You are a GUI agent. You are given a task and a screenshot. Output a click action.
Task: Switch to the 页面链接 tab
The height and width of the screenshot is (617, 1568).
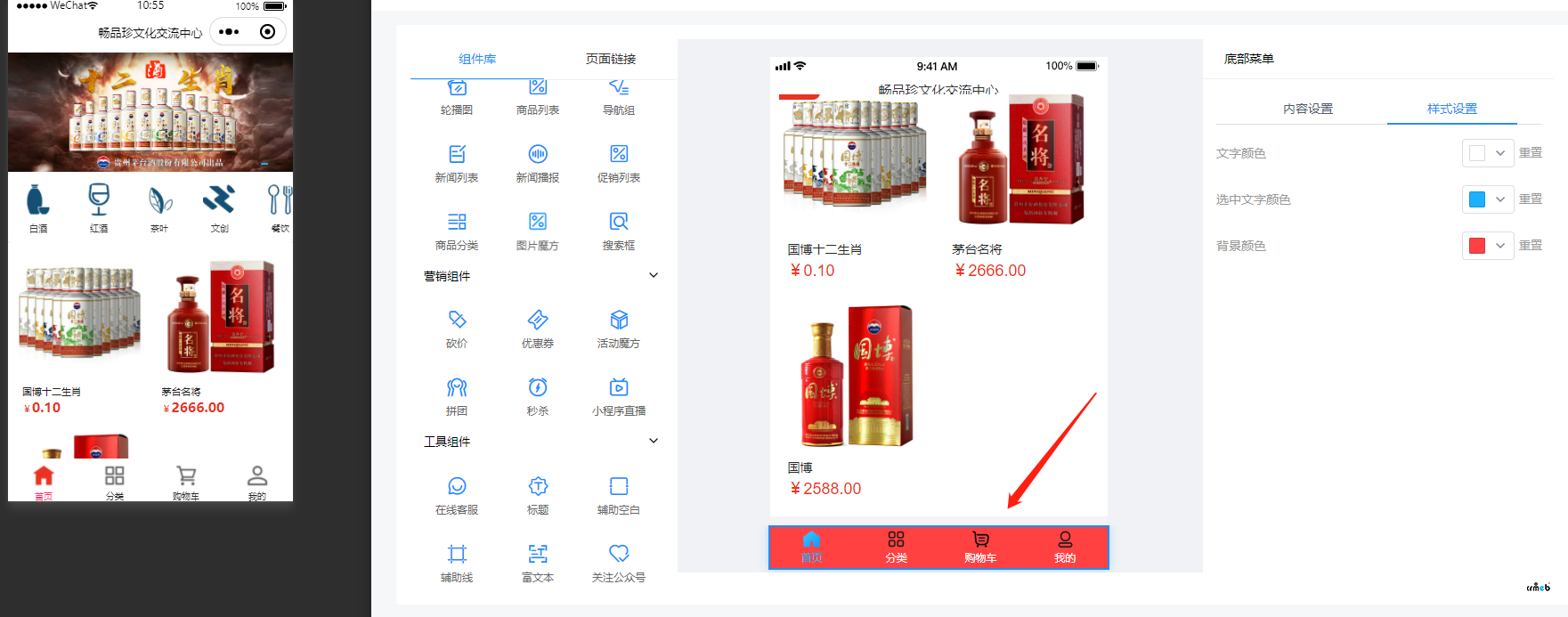click(610, 59)
